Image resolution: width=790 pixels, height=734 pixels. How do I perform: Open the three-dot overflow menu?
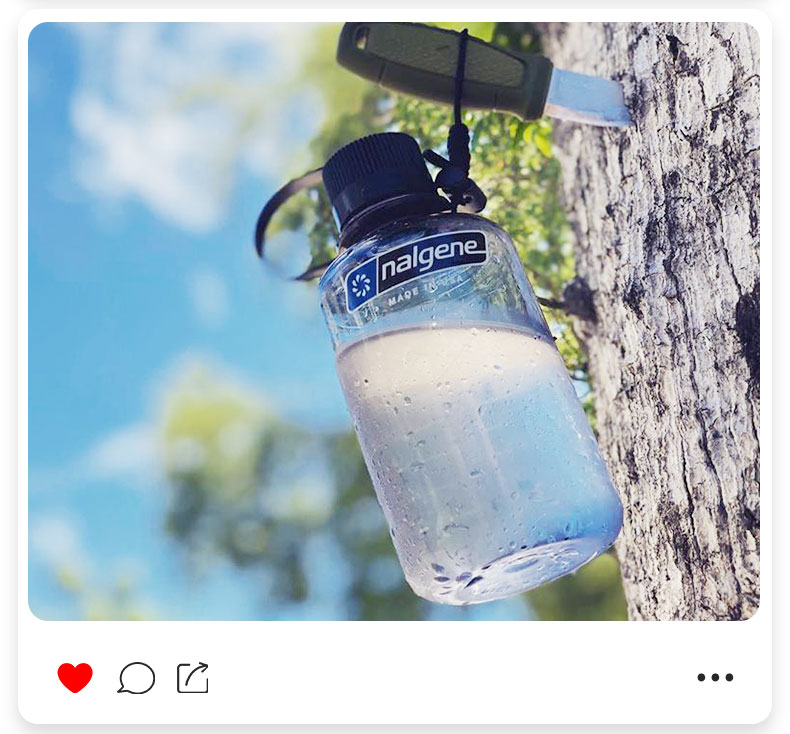(715, 677)
